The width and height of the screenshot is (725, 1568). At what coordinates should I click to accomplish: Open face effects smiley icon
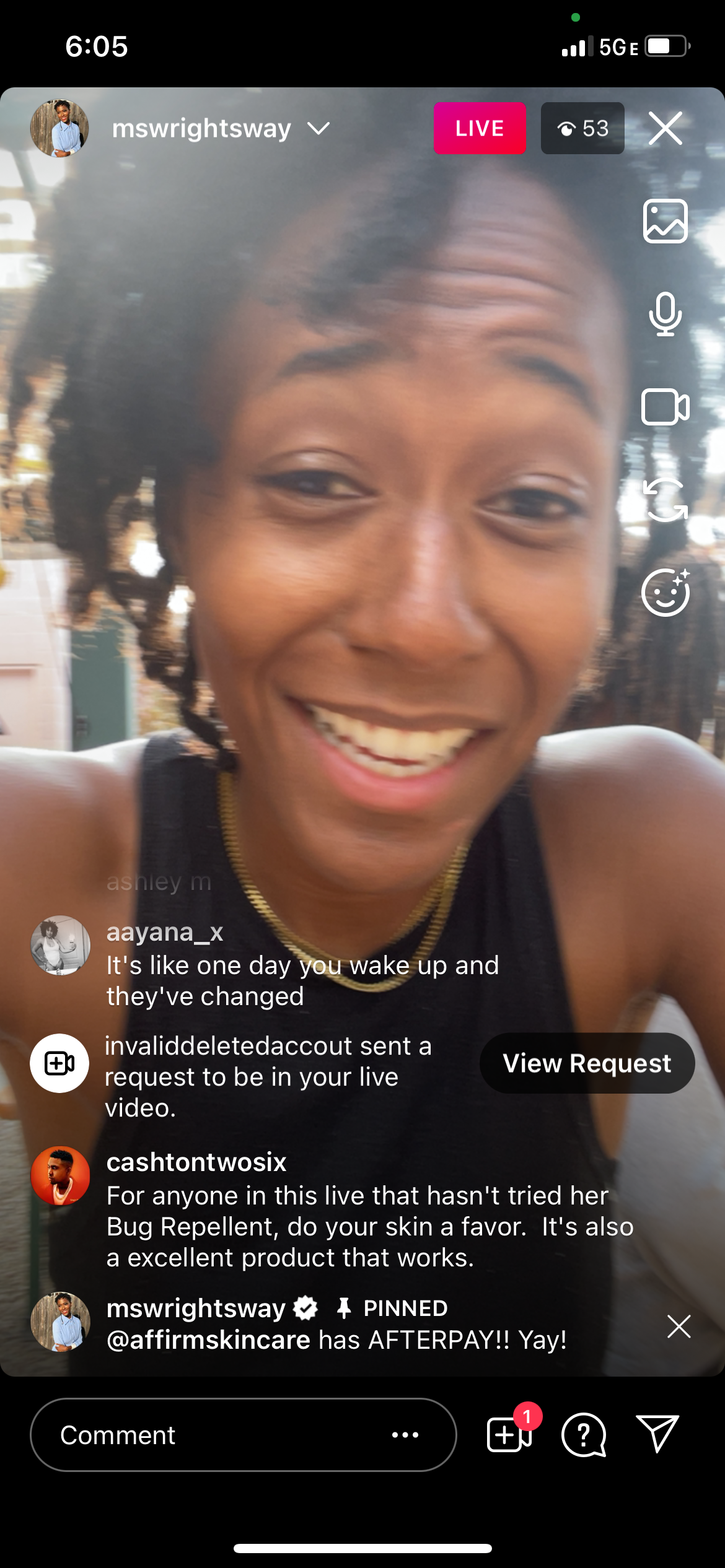pyautogui.click(x=665, y=593)
